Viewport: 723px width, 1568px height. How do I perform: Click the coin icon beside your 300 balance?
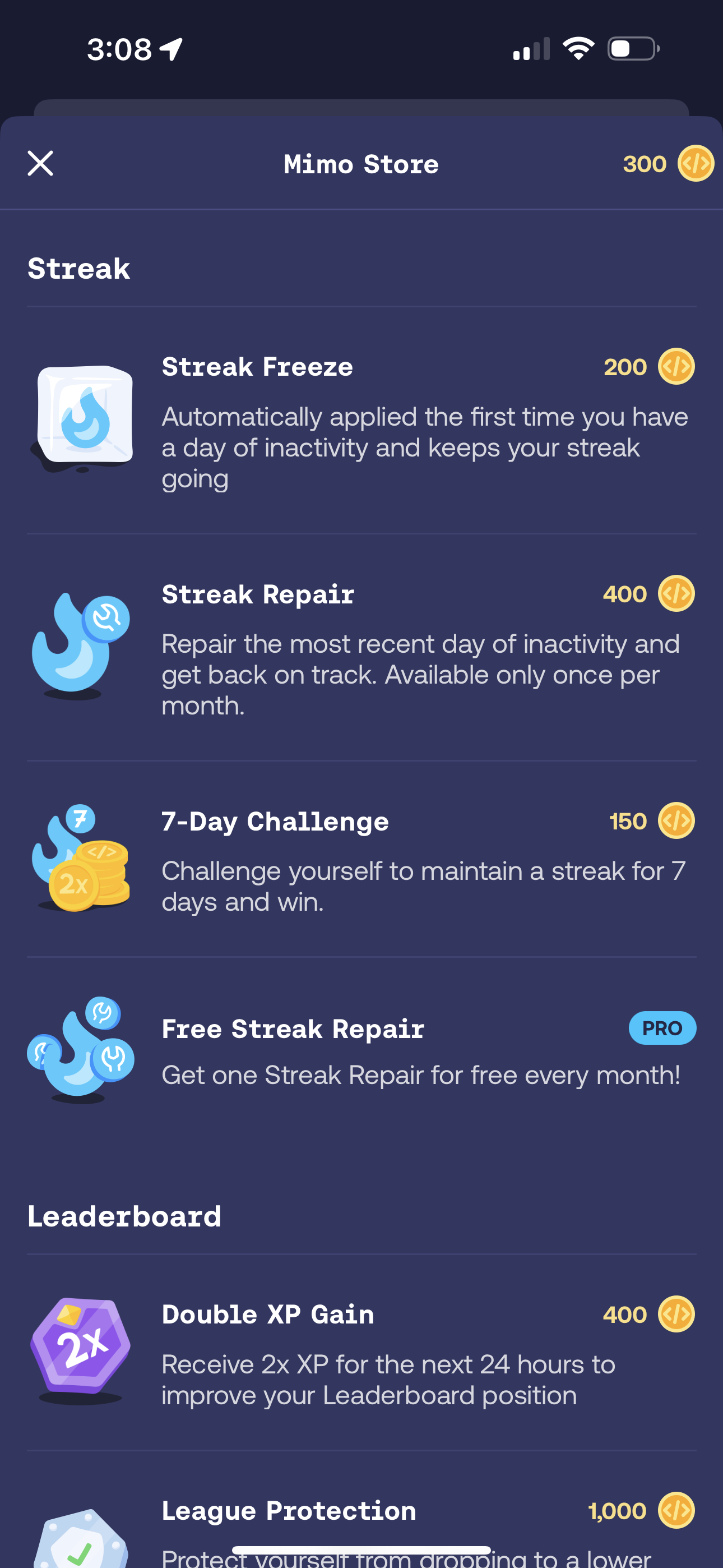coord(693,163)
